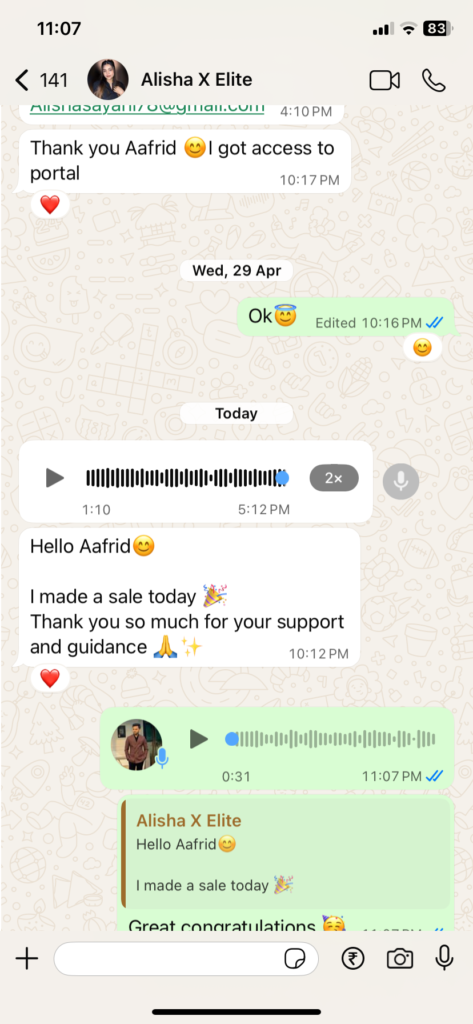
Task: Open Alisha X Elite contact info
Action: click(196, 80)
